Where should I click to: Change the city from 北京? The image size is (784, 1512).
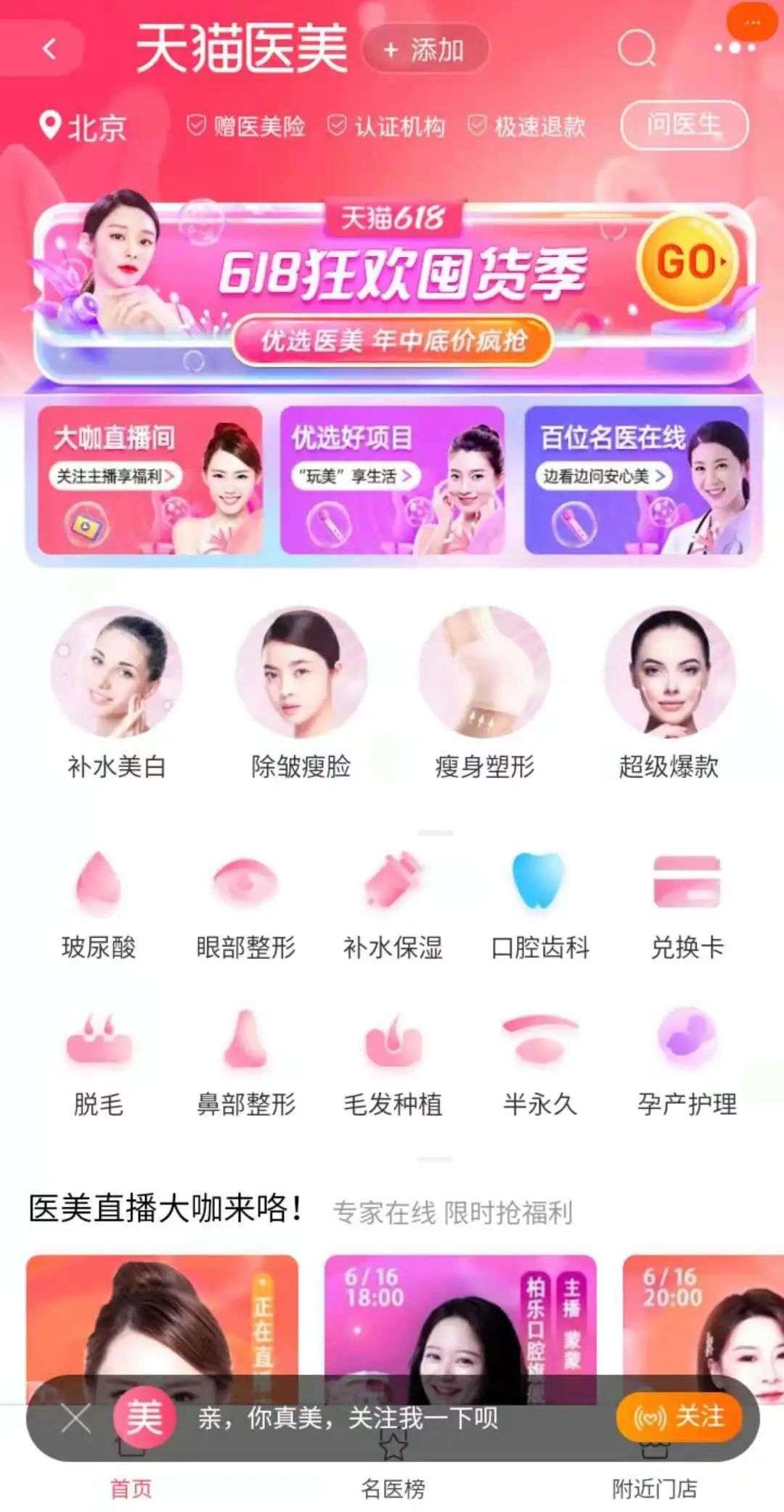(83, 127)
